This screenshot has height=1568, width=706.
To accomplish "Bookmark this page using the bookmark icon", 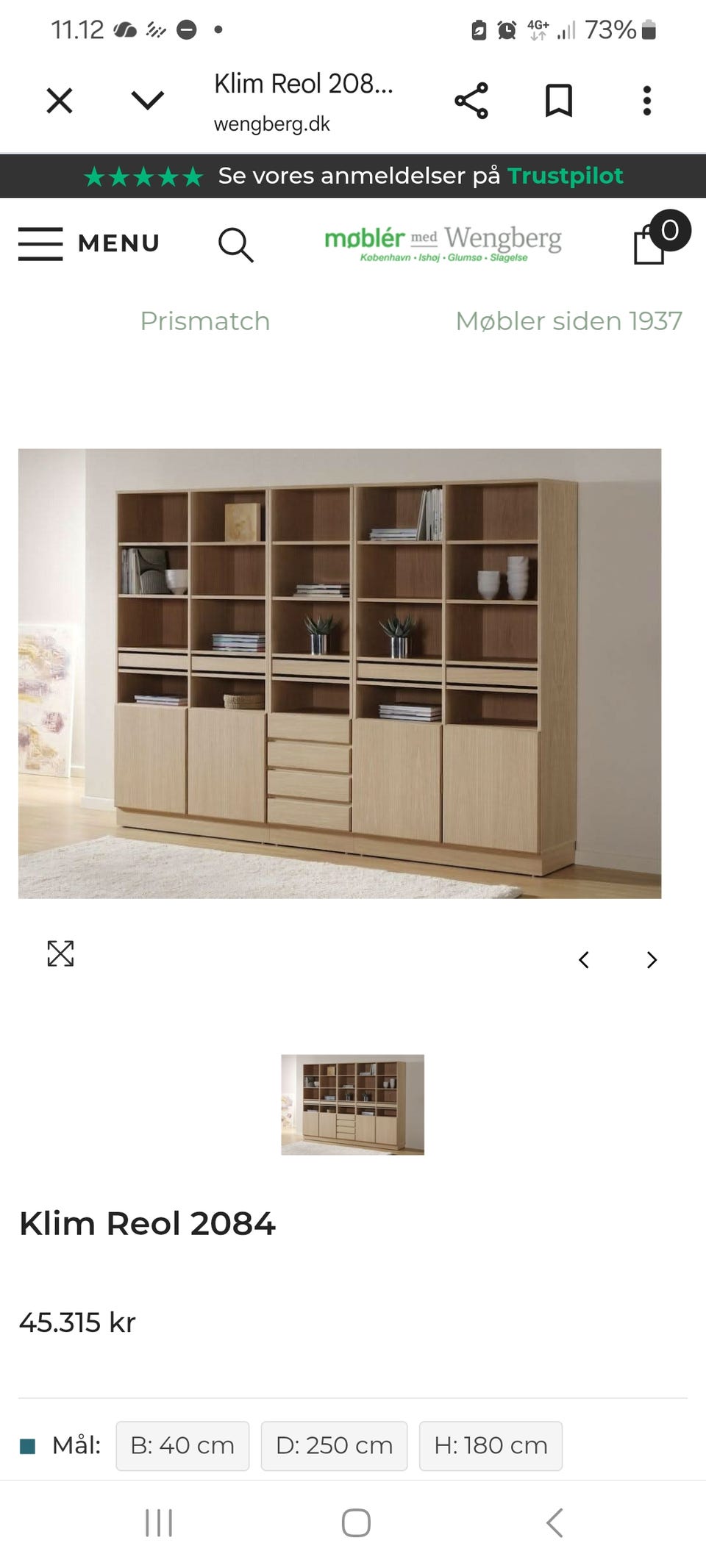I will (x=560, y=101).
